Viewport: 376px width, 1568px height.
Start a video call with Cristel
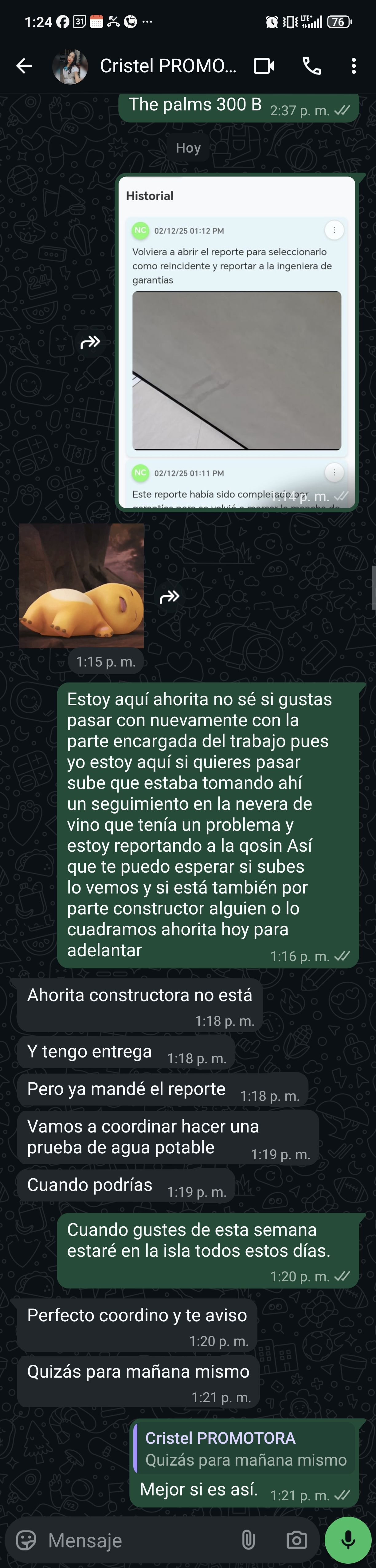pos(264,66)
